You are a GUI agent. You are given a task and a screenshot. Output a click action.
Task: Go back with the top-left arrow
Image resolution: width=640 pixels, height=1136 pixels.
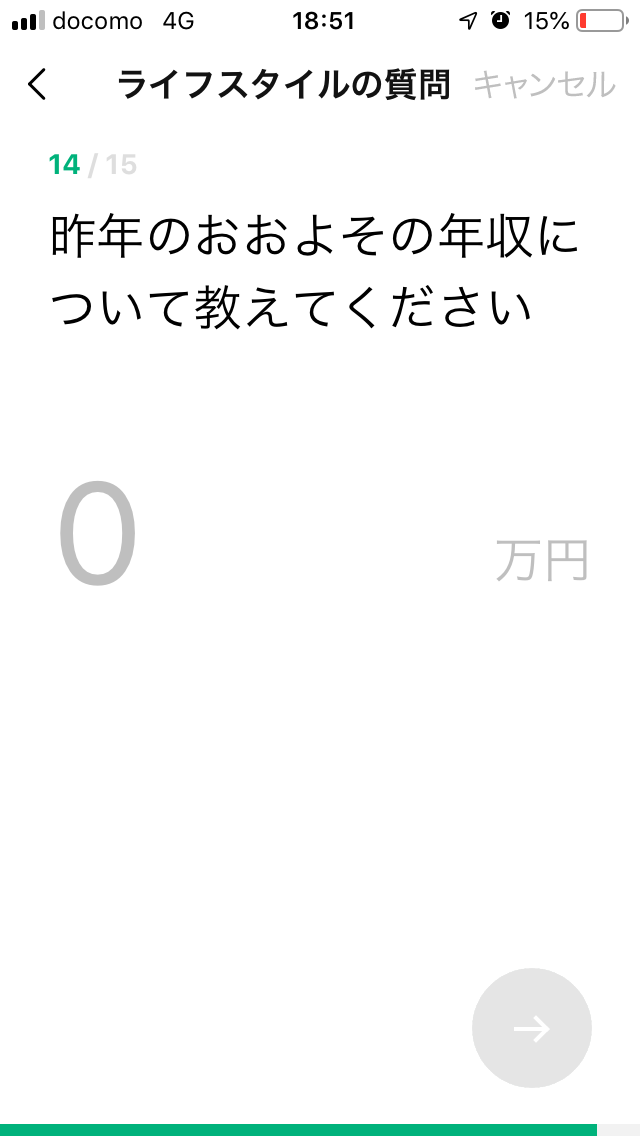(37, 85)
